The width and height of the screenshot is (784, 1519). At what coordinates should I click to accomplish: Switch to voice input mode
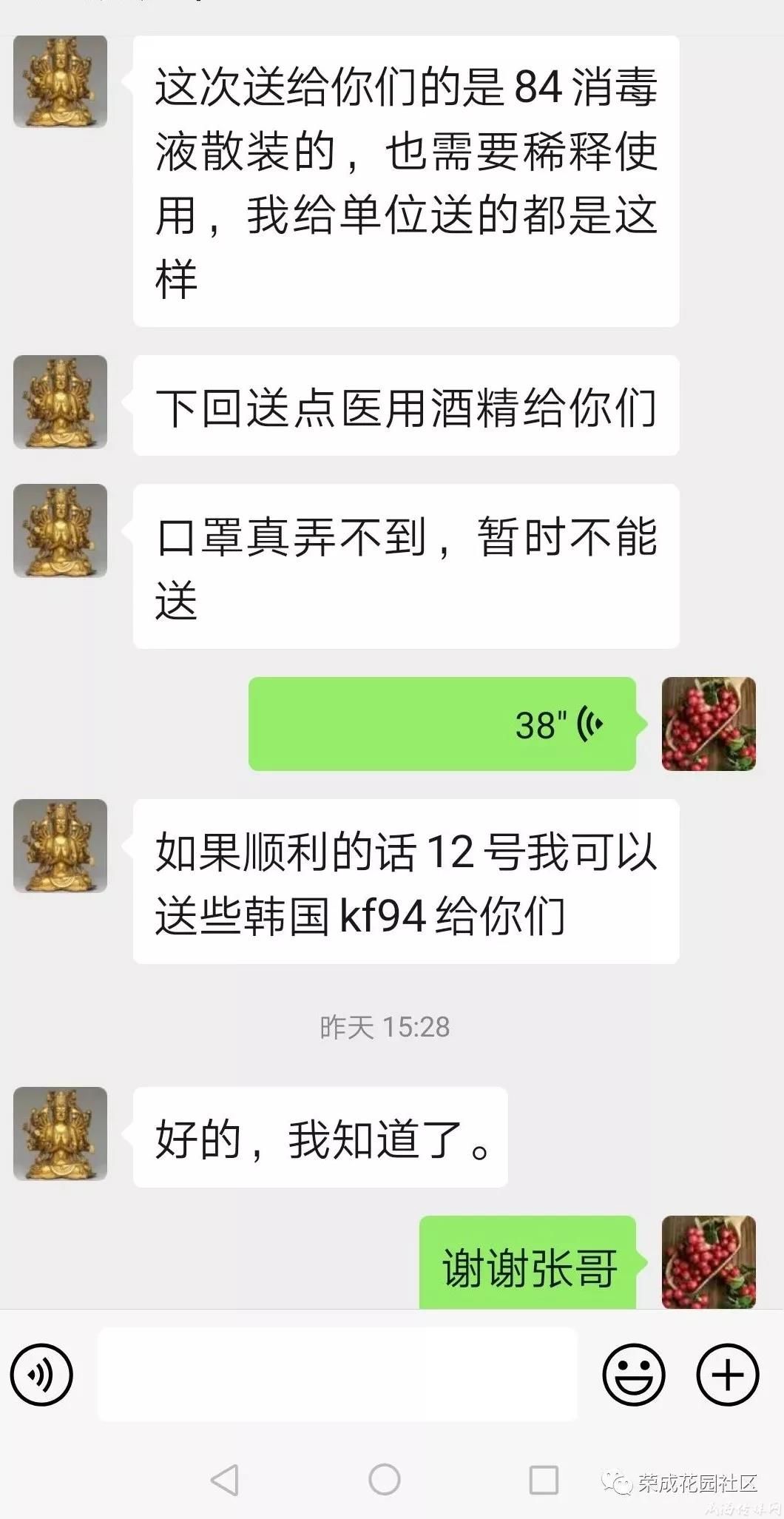[x=41, y=1374]
